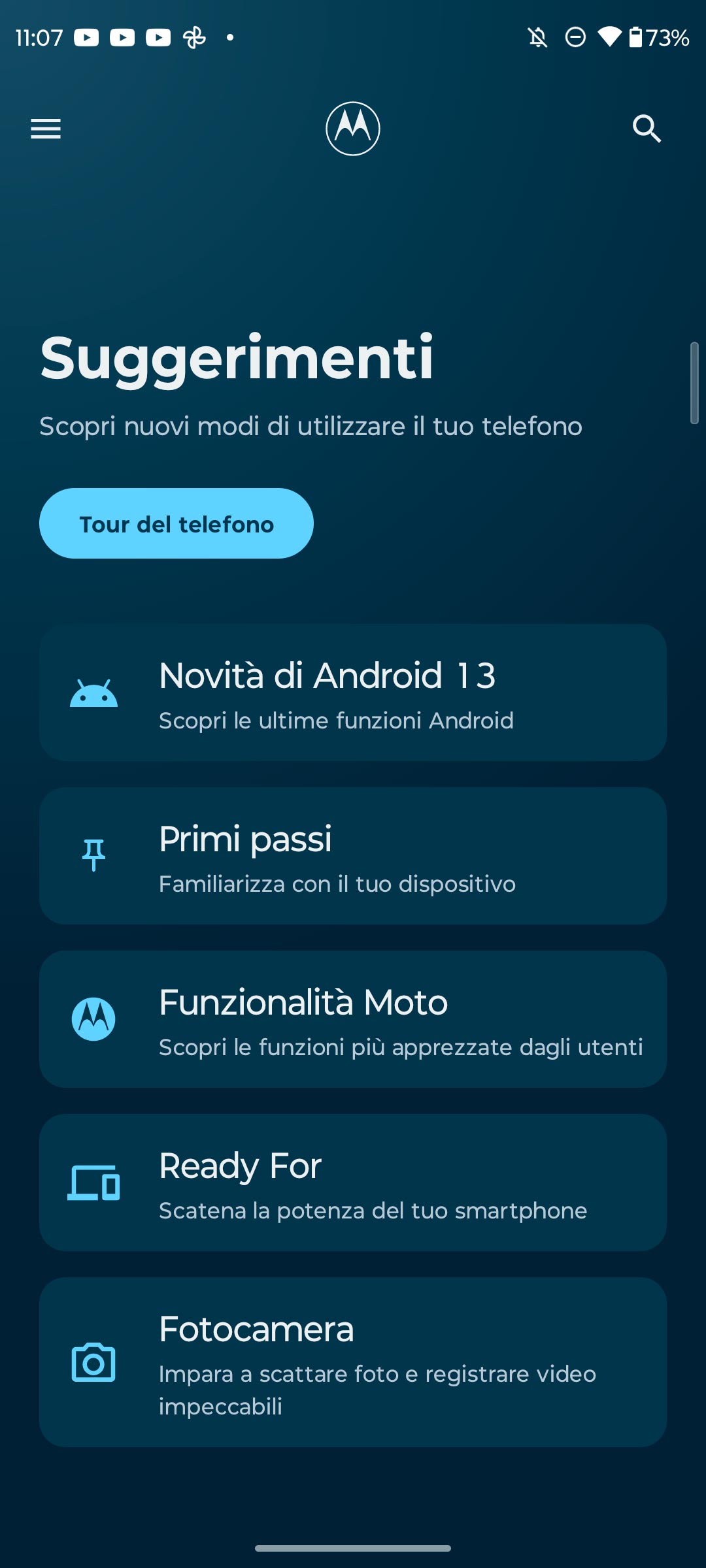
Task: Open Novità di Android 13 card
Action: pos(353,693)
